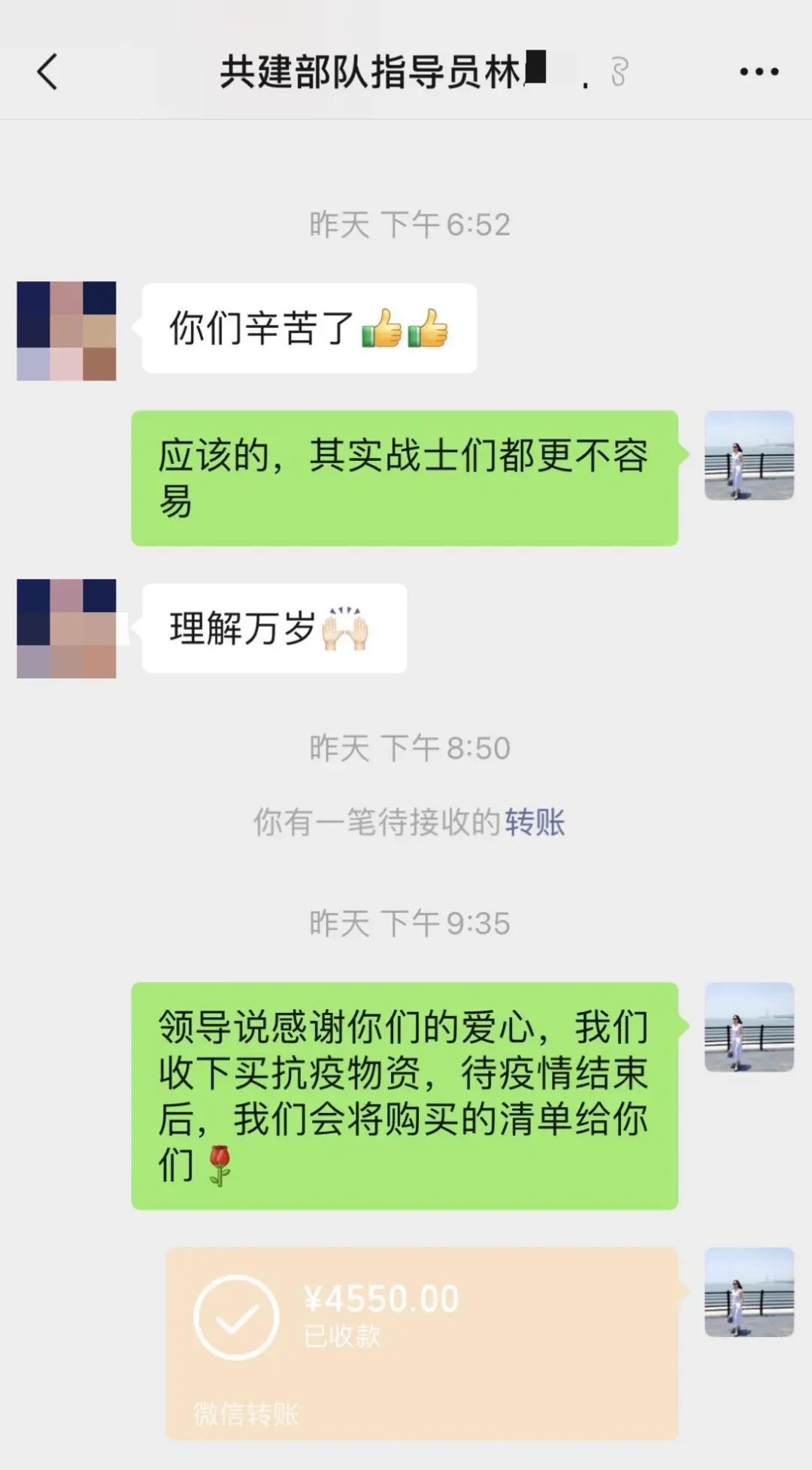
Task: View the contact's avatar beside 你们辛苦了
Action: 66,331
